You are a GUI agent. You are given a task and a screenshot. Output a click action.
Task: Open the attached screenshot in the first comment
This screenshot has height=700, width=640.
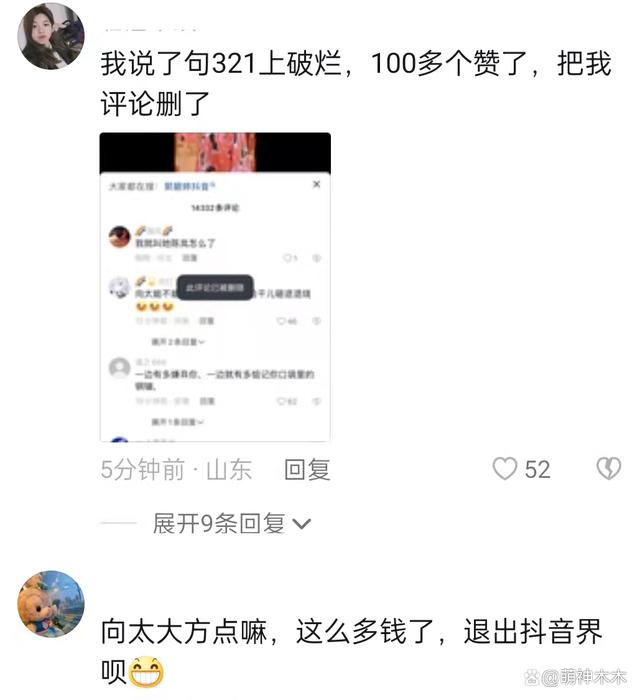[x=215, y=287]
